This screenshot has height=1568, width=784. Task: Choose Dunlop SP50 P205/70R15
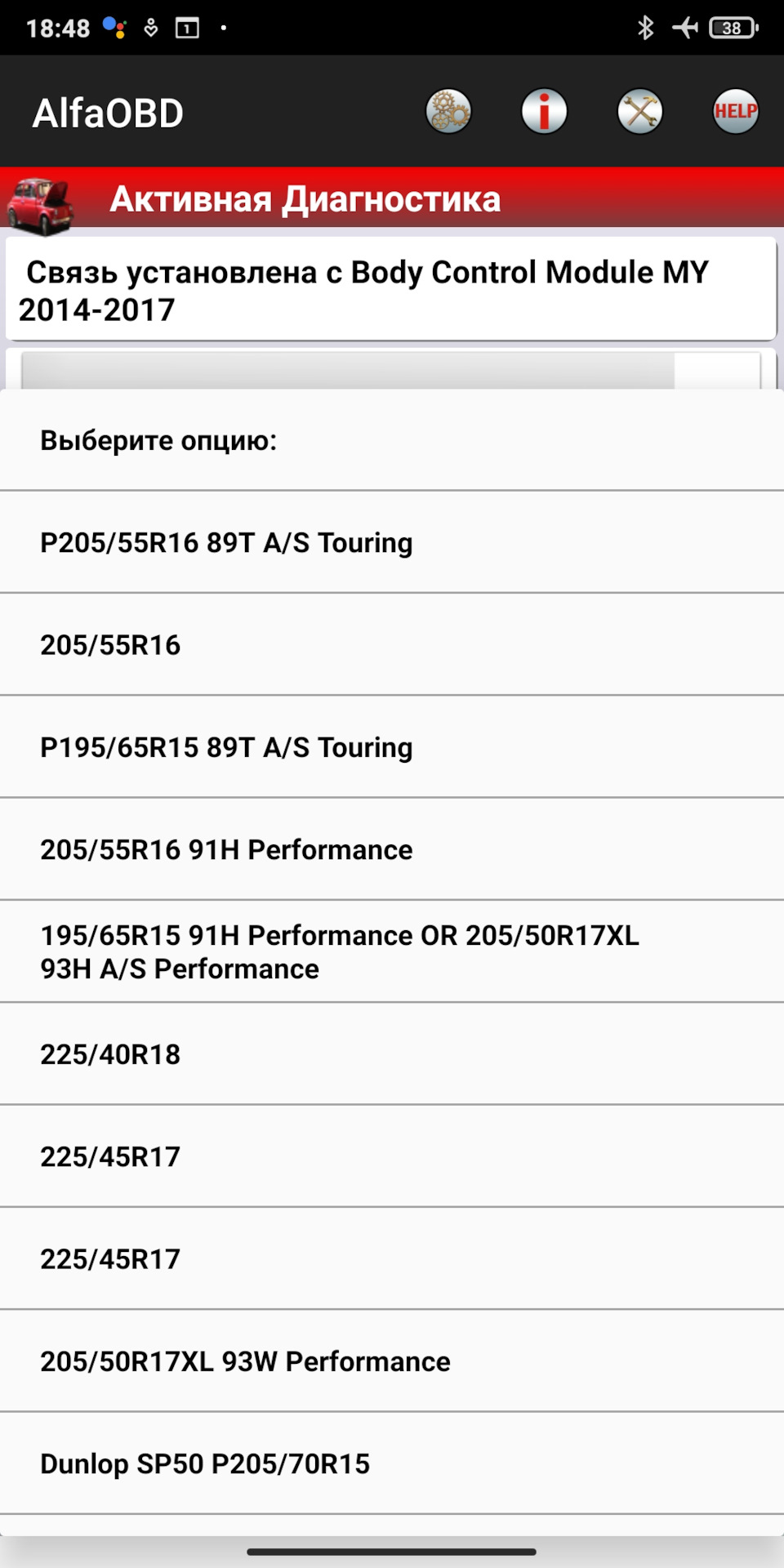click(x=205, y=1464)
